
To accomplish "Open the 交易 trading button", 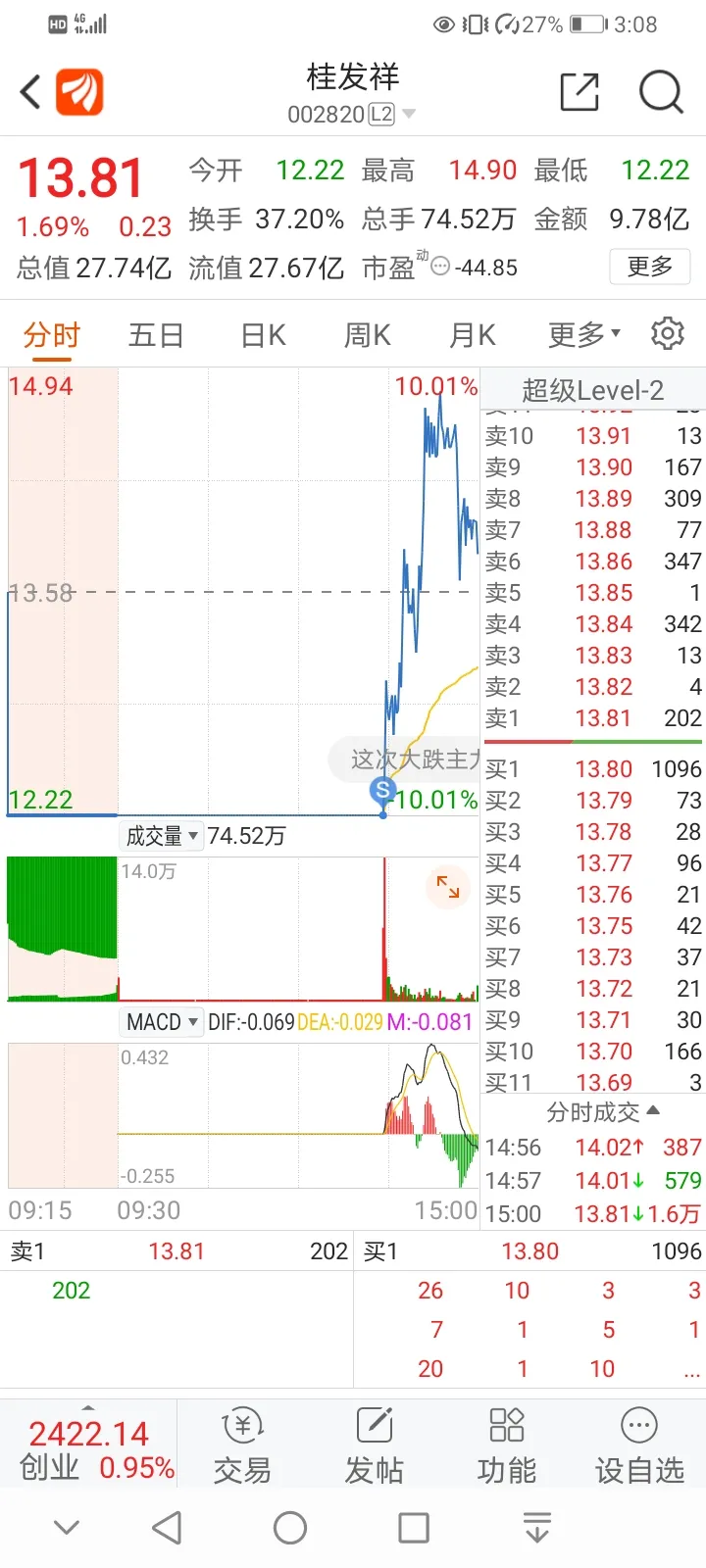I will point(242,1447).
